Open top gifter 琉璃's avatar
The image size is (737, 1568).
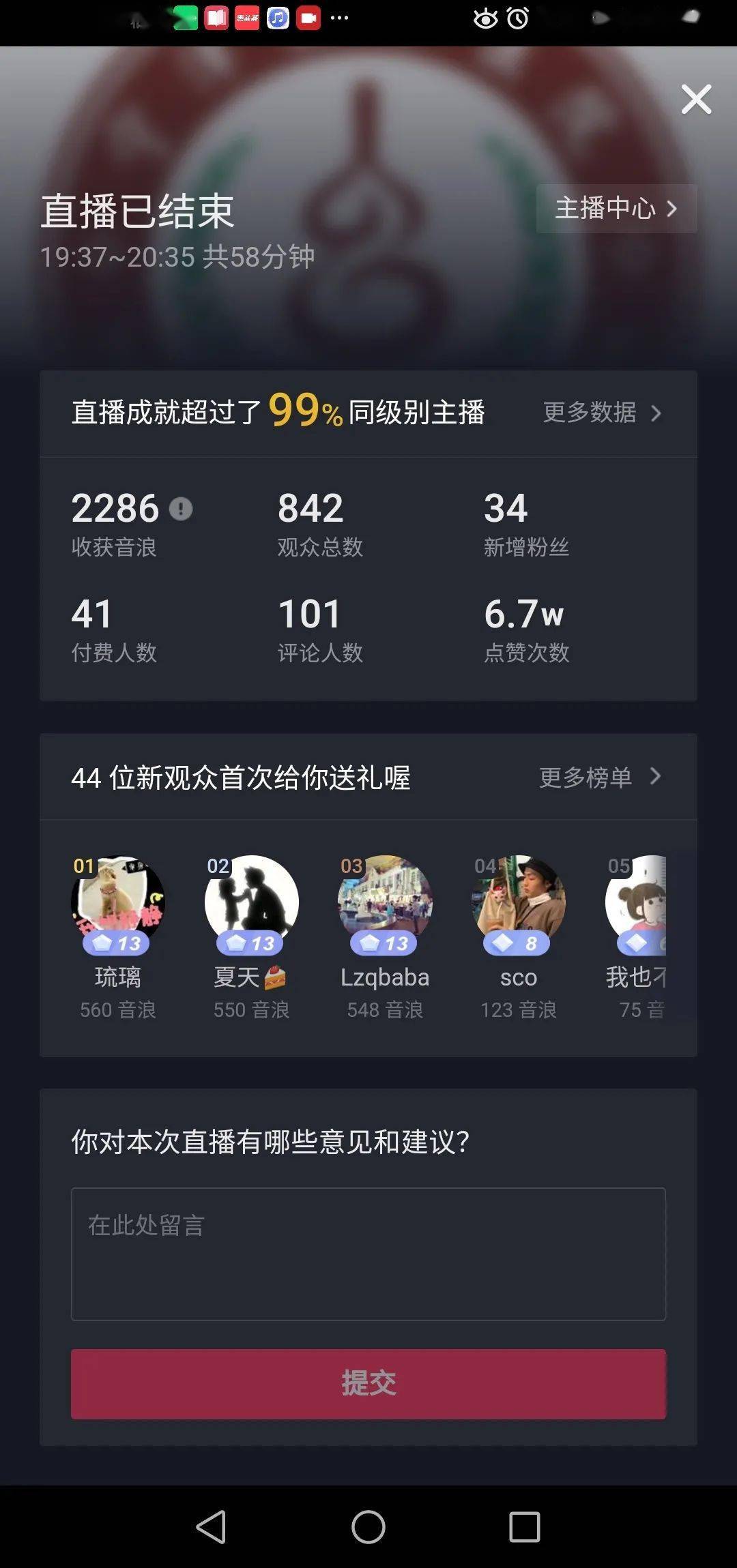[x=117, y=901]
